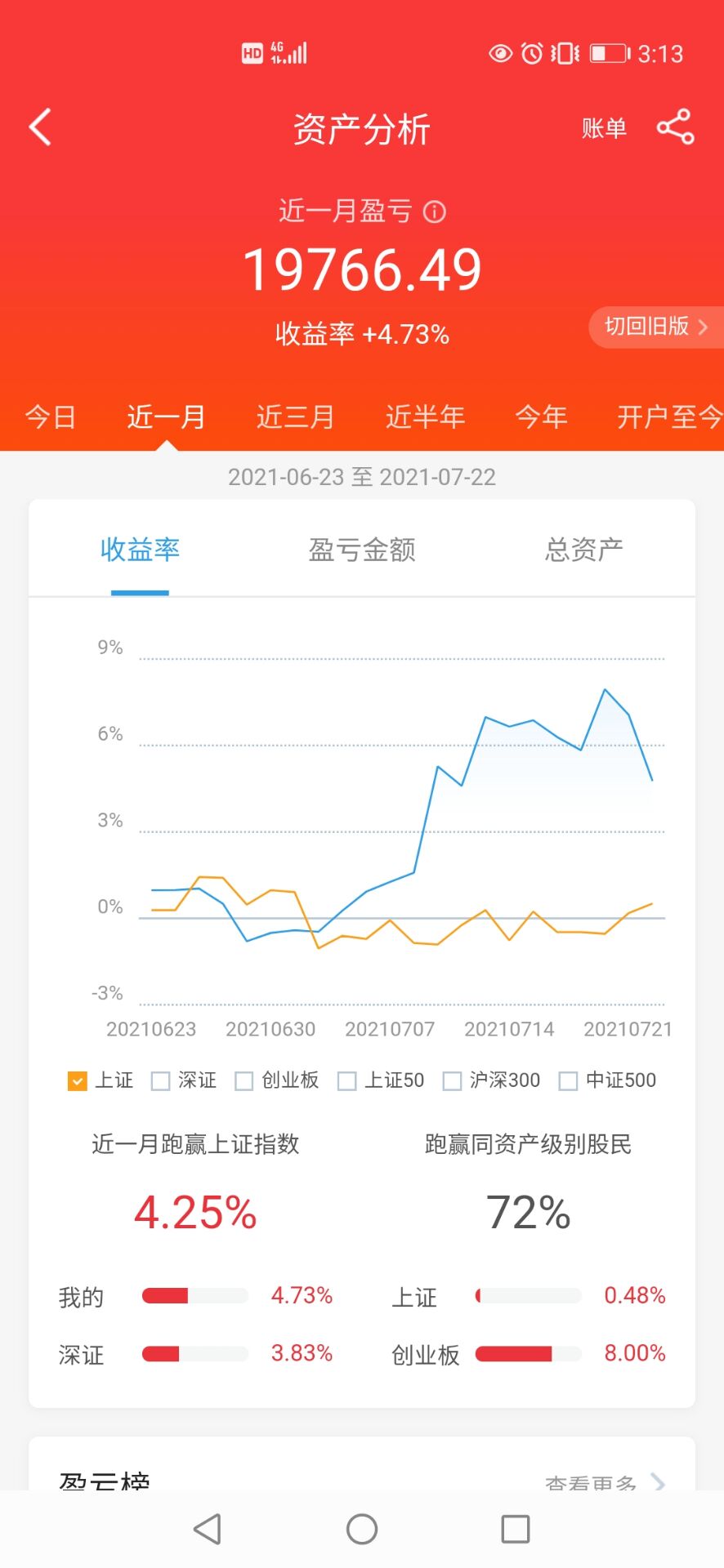Check the 深证 index checkbox
The image size is (724, 1568).
(161, 1081)
